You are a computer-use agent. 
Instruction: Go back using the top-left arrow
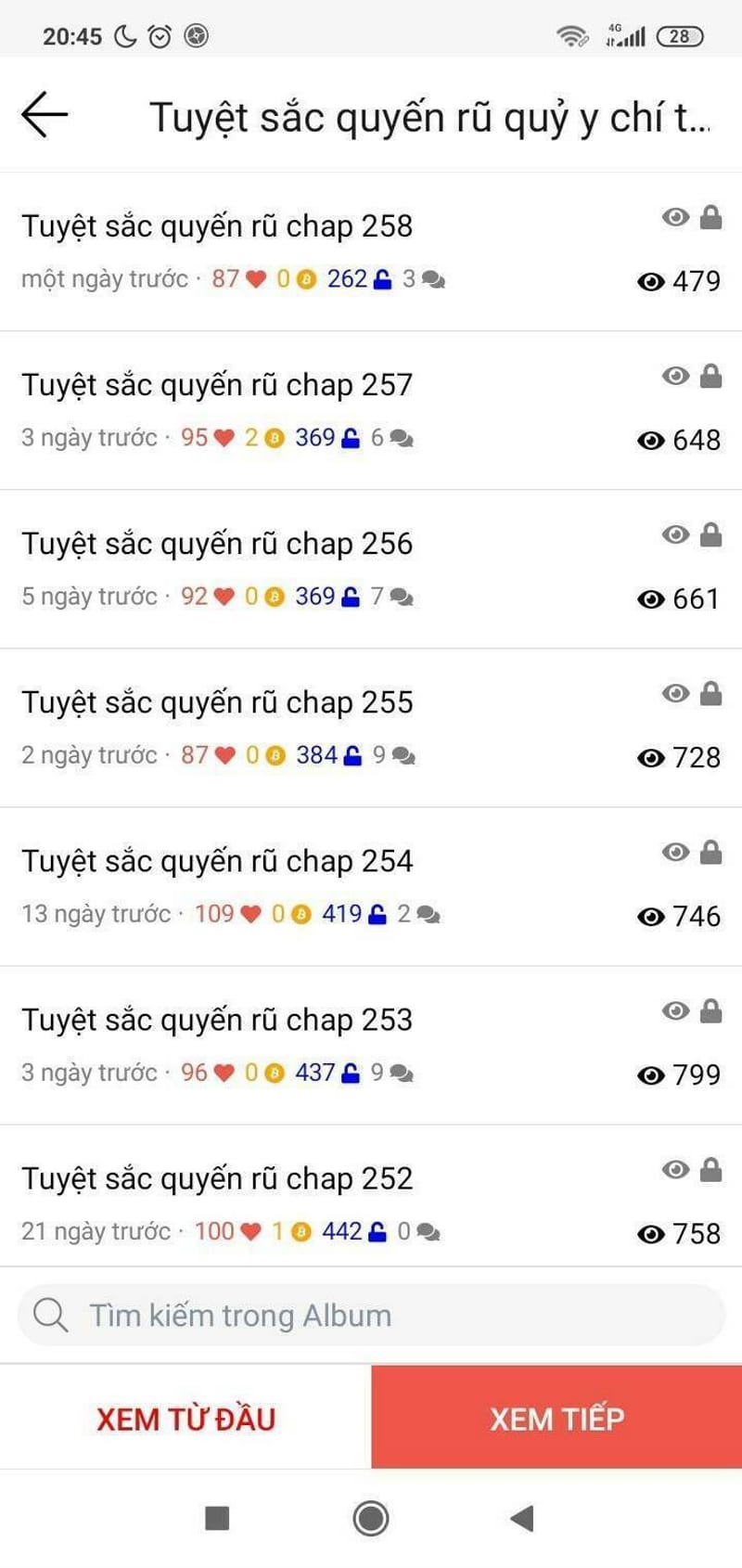click(x=45, y=115)
